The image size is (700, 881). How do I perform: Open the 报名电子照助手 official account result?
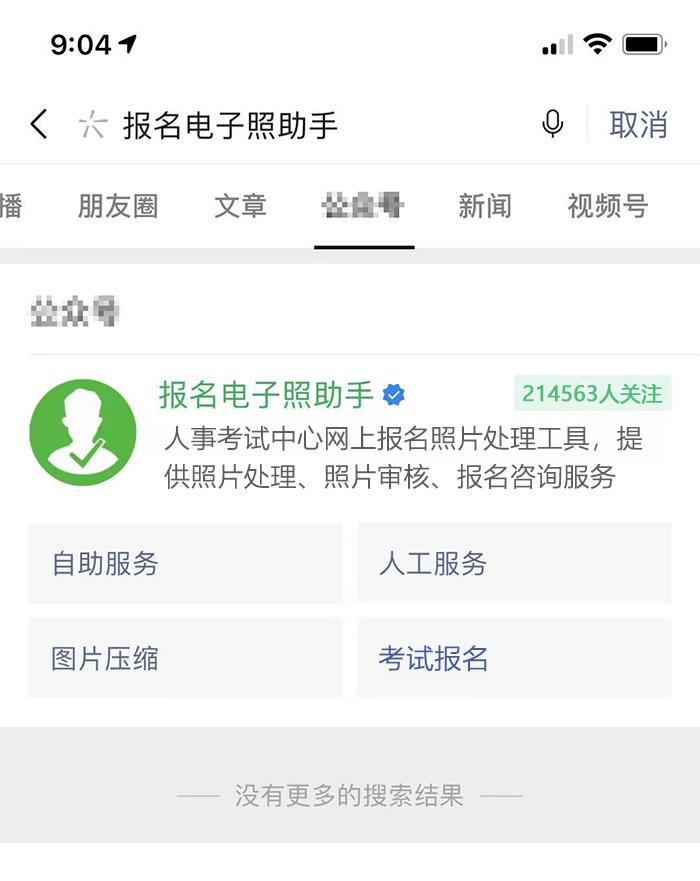(265, 395)
